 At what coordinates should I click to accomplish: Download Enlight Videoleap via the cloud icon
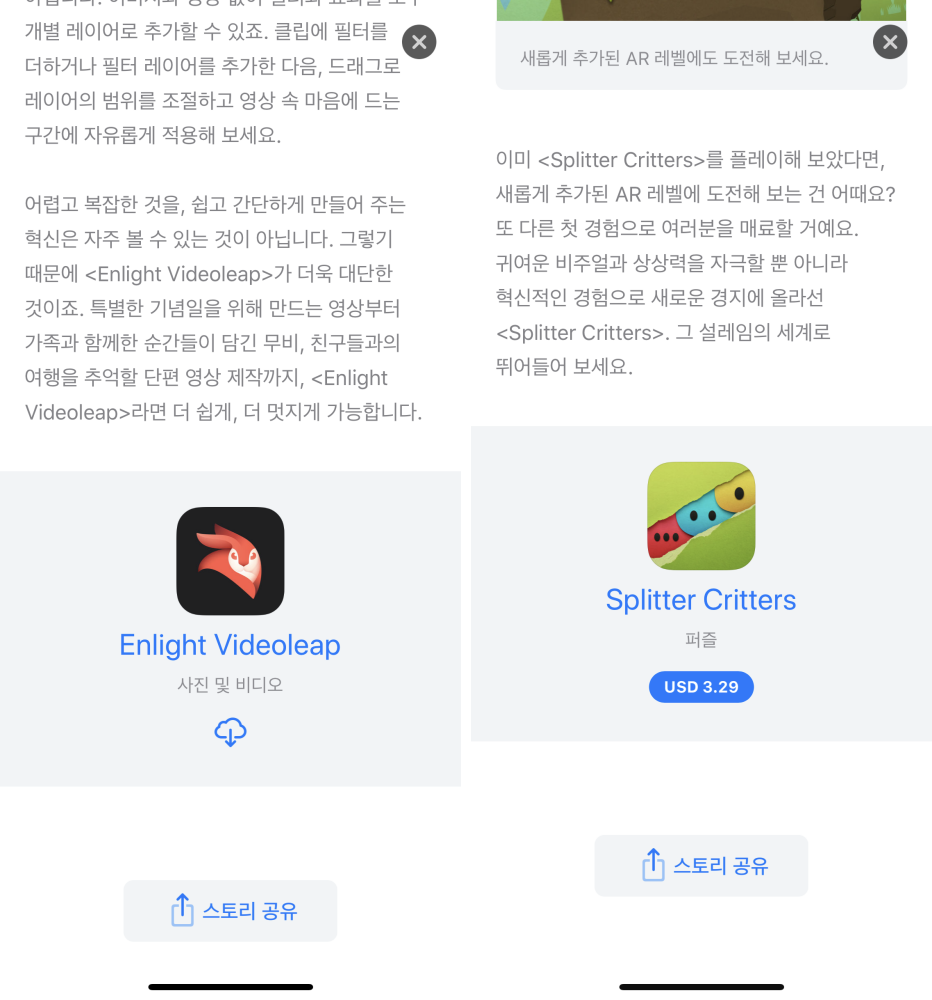click(230, 732)
